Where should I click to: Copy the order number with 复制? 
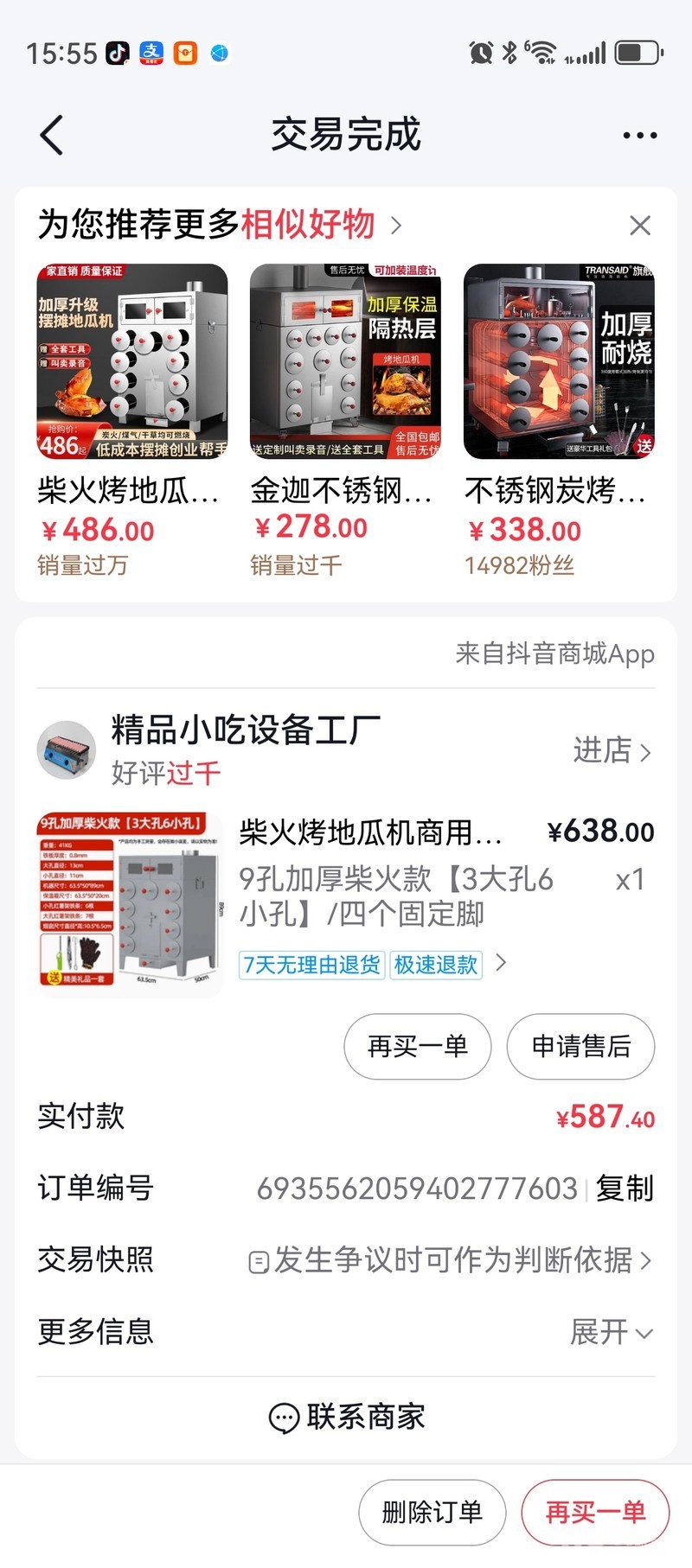[x=625, y=1189]
